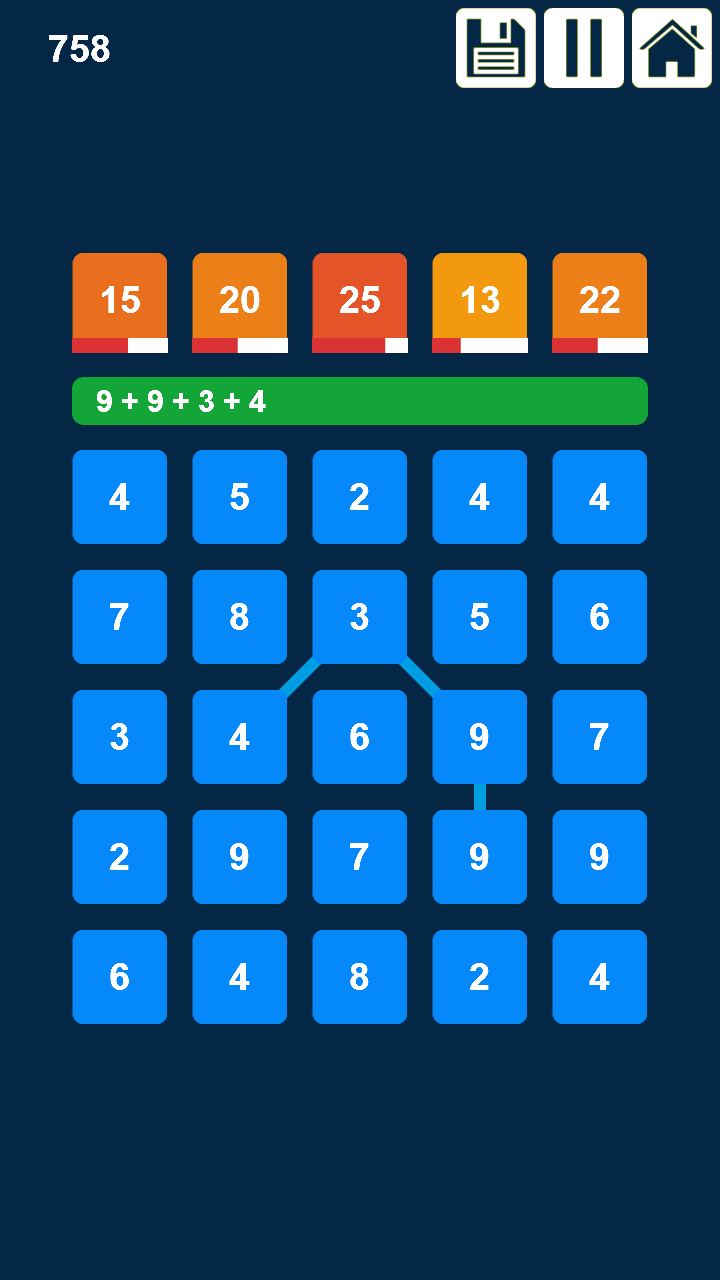
Task: Pause the game
Action: tap(583, 47)
